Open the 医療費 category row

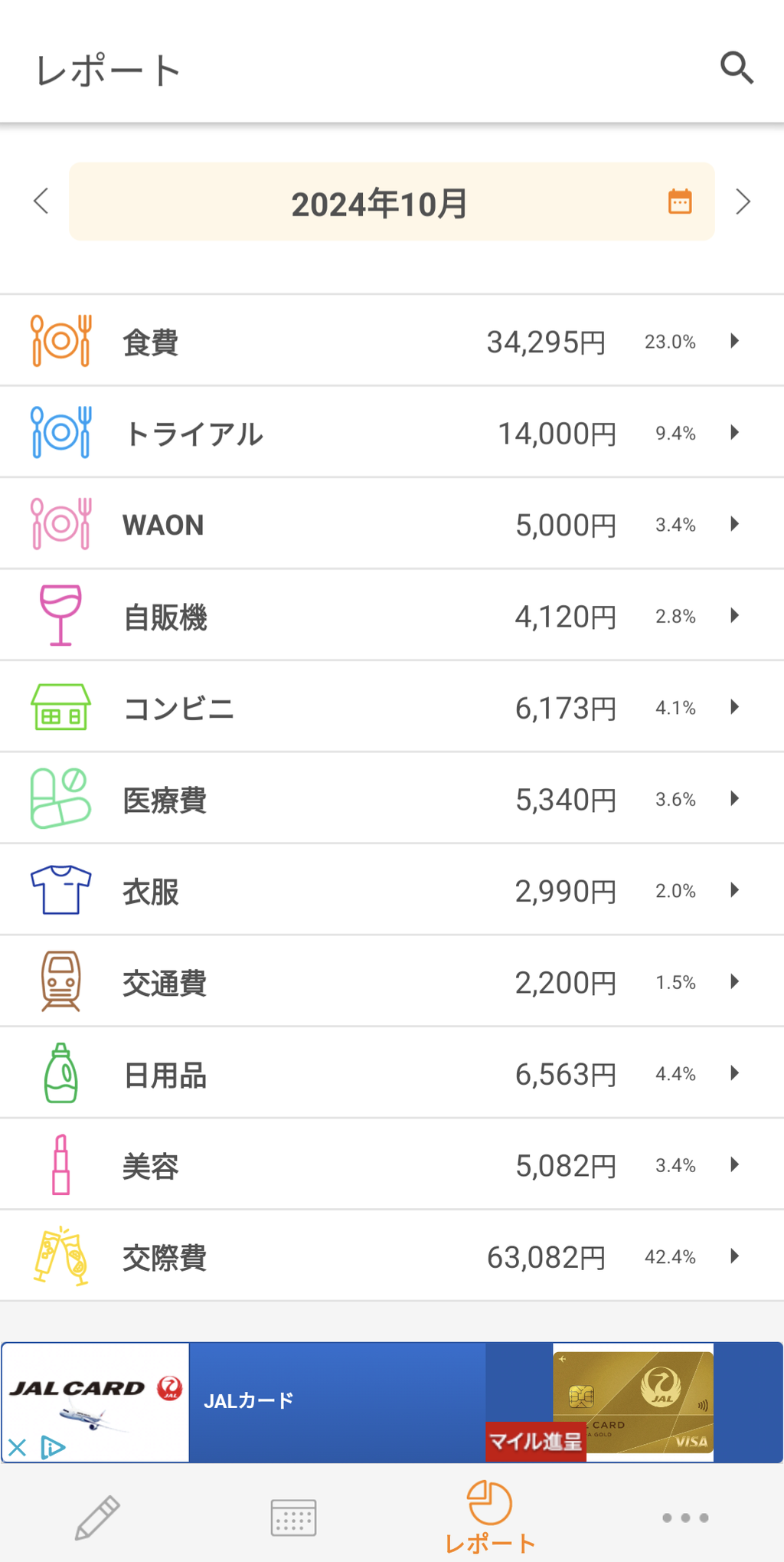click(x=392, y=799)
